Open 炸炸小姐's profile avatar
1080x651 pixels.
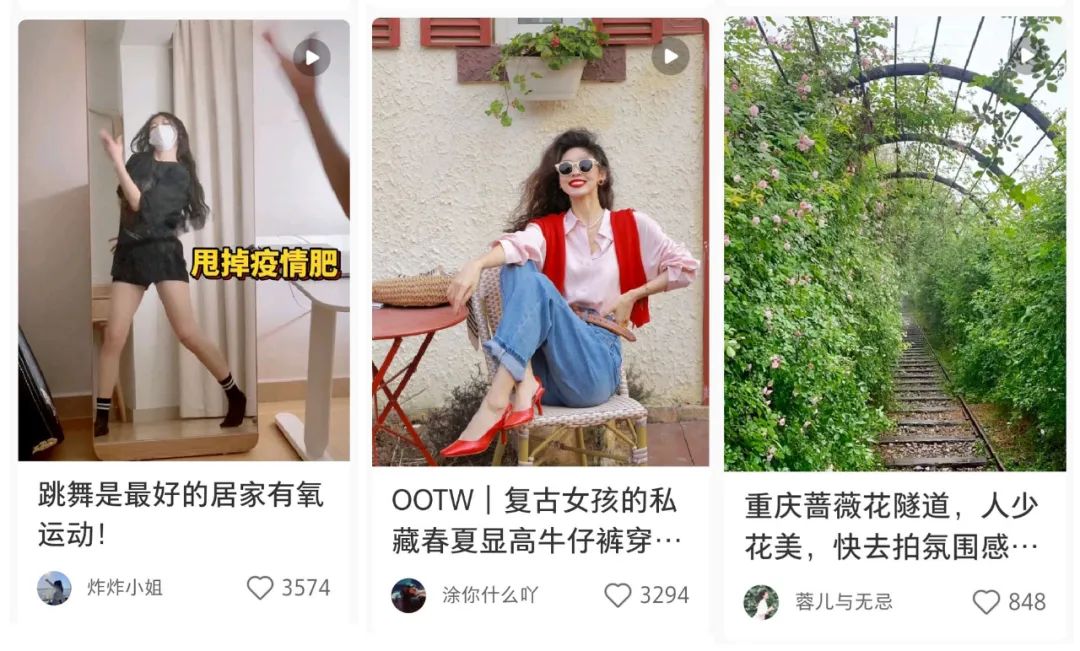tap(54, 588)
